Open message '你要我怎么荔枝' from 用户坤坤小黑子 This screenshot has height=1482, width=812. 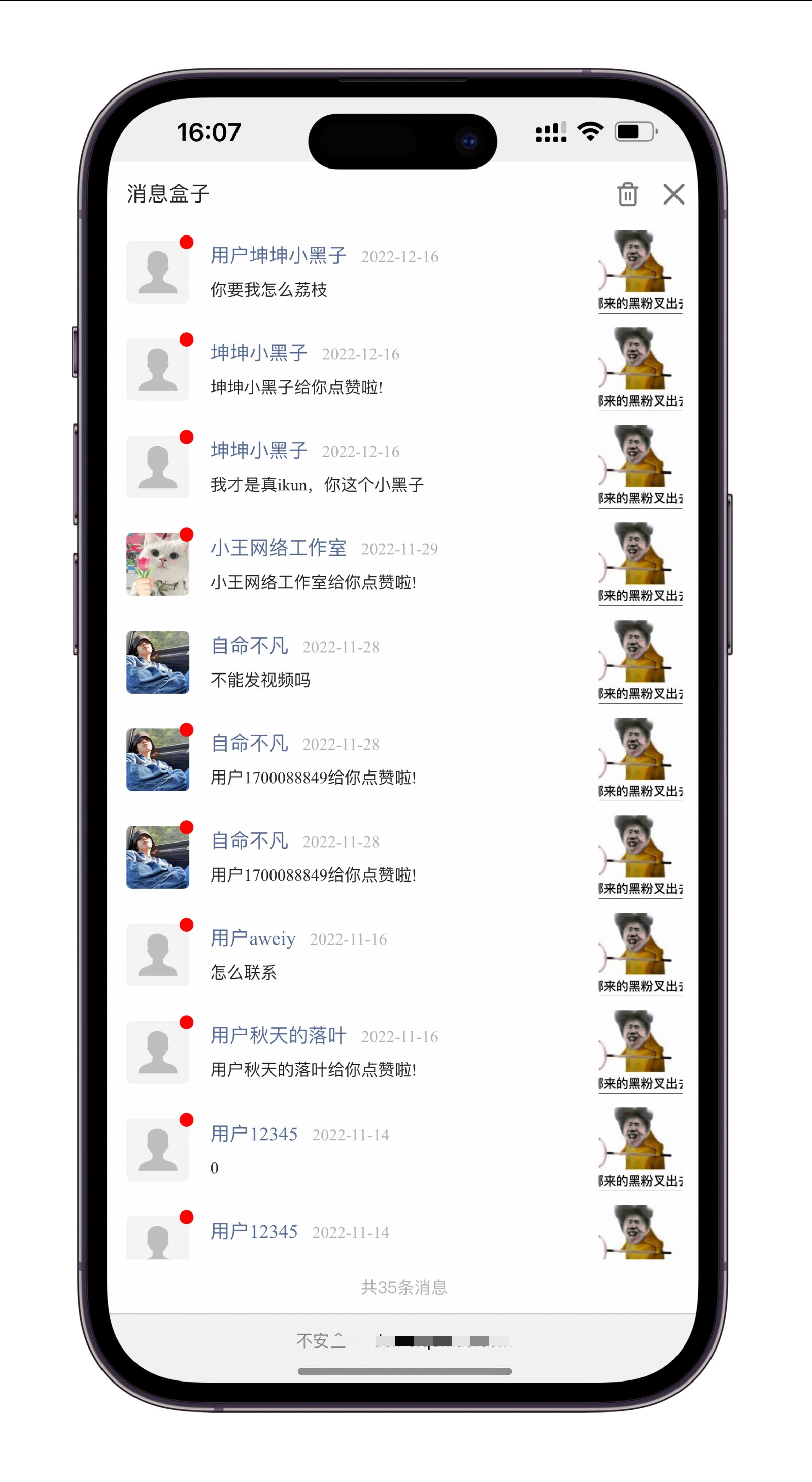pyautogui.click(x=268, y=289)
